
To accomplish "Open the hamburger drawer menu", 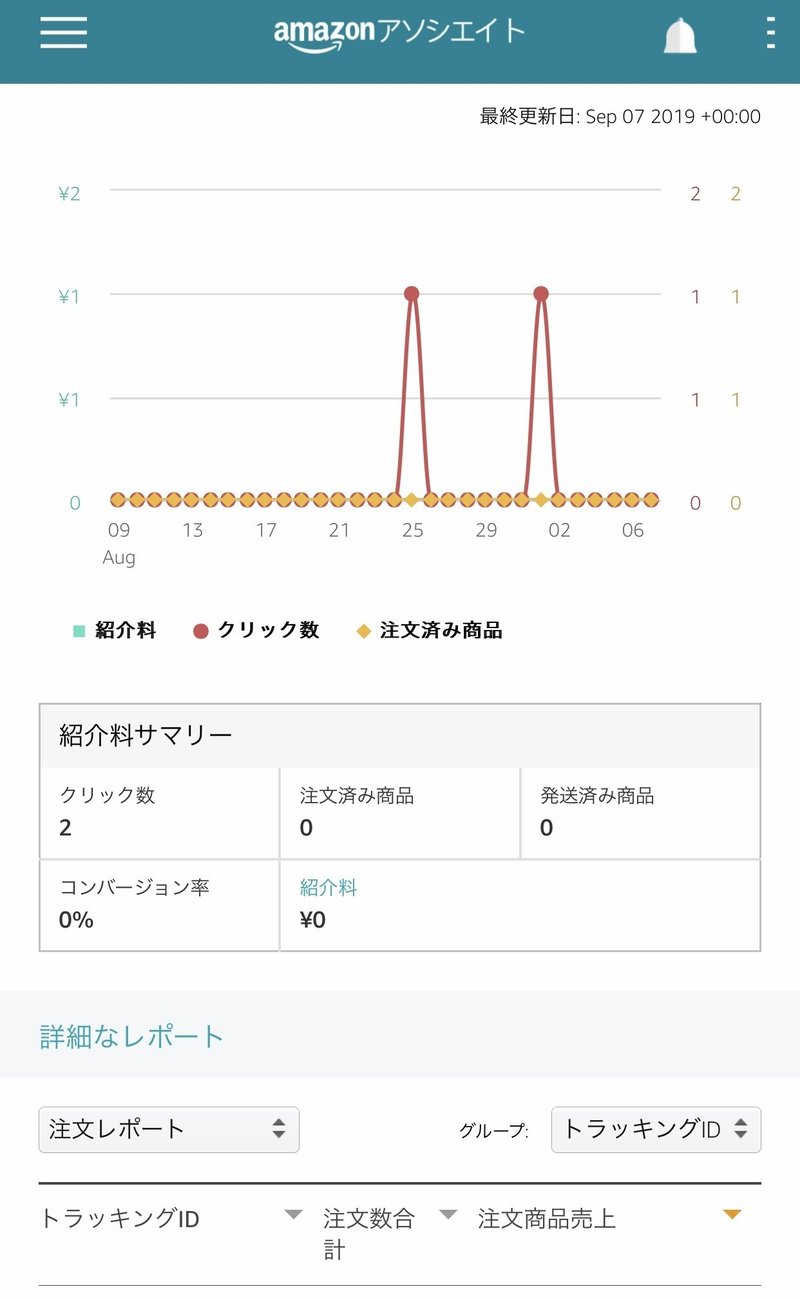I will pos(64,33).
